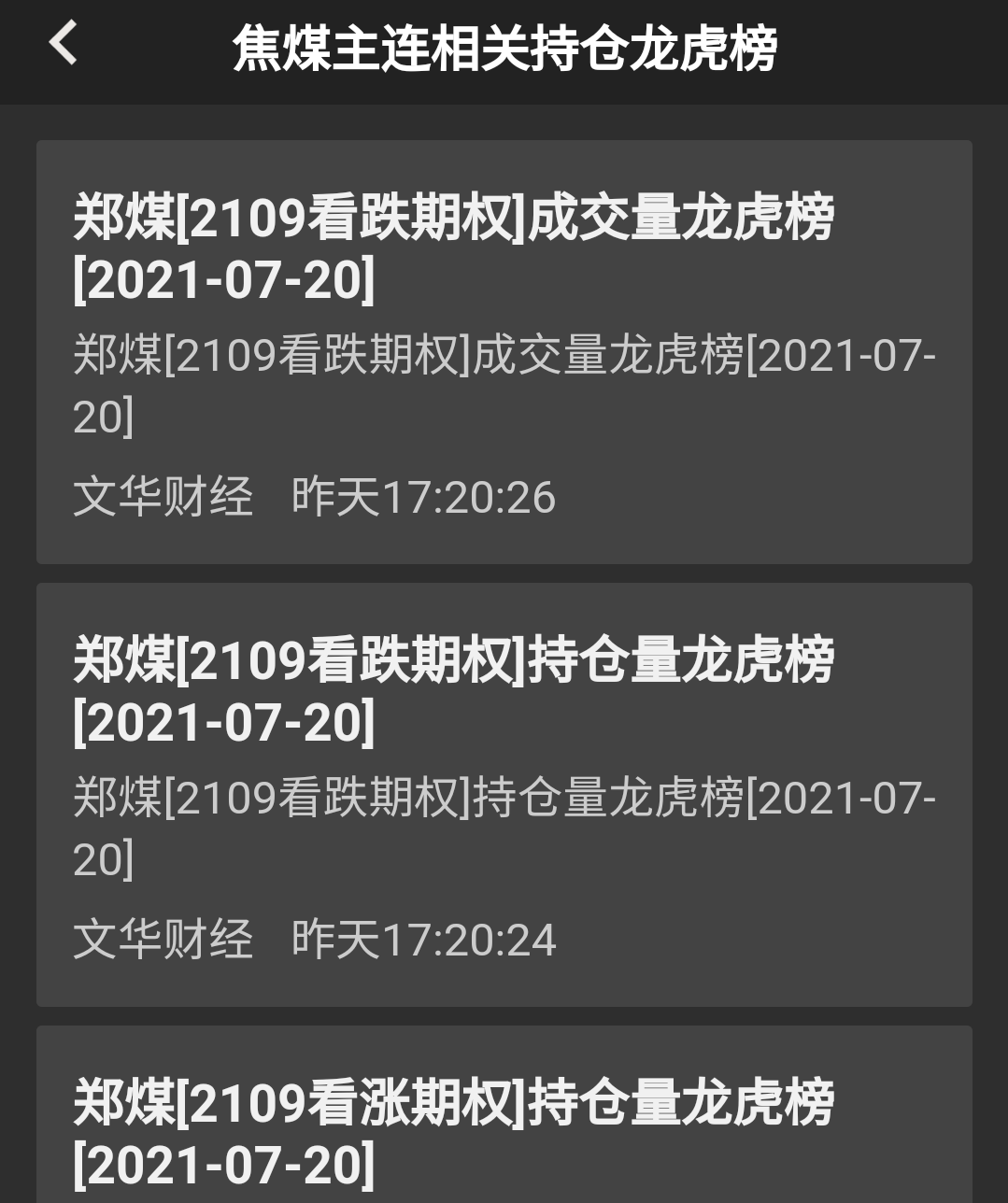The width and height of the screenshot is (1008, 1203).
Task: Tap the second news card body
Action: [504, 794]
